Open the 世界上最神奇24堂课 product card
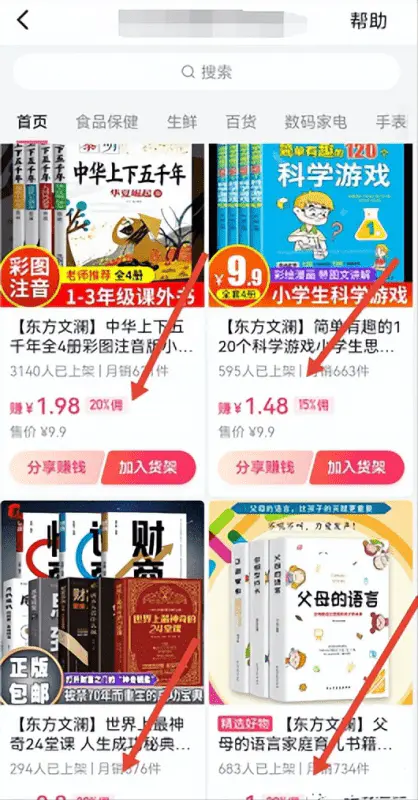 pos(102,649)
